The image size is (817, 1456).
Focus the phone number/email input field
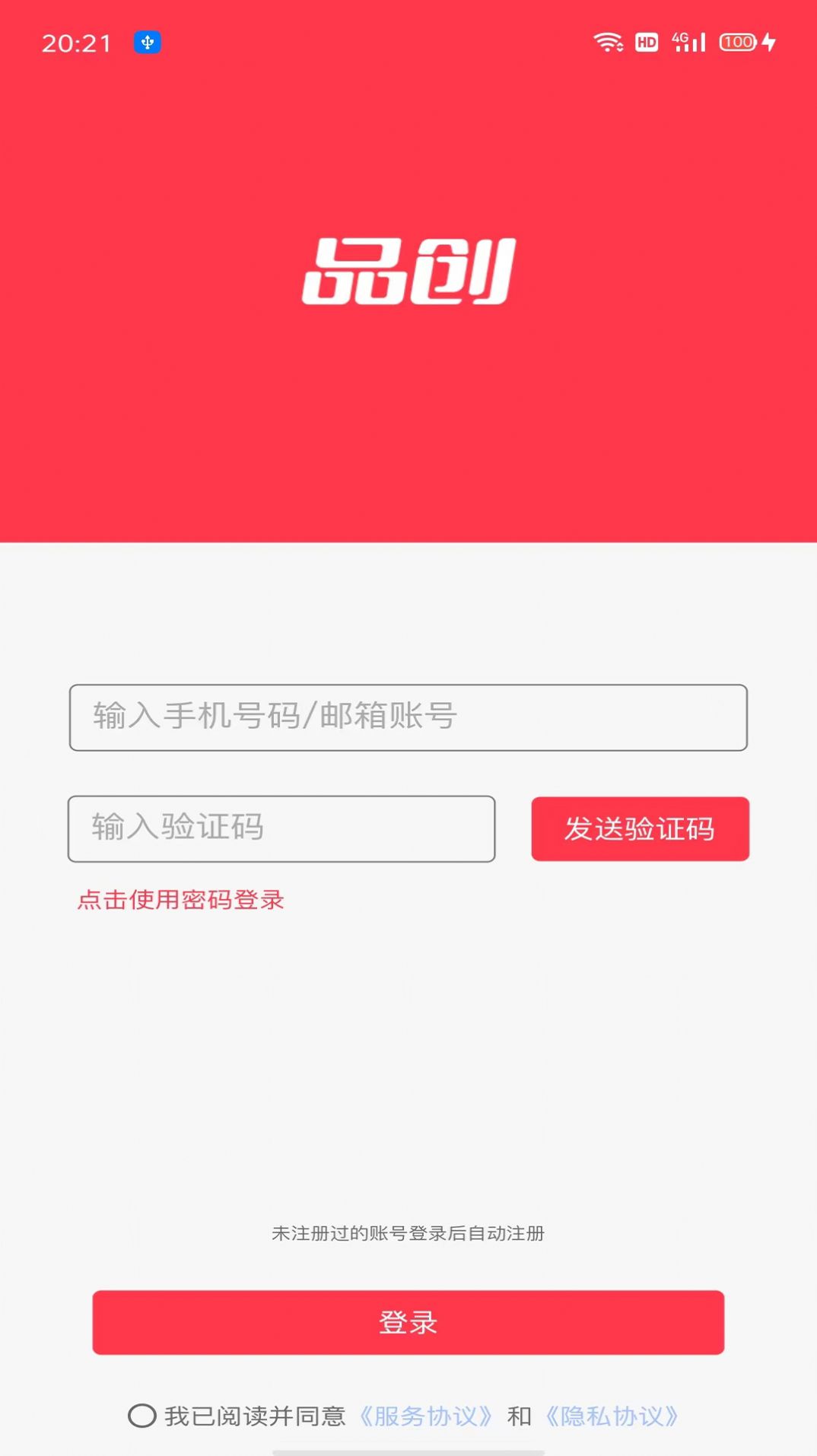point(408,717)
